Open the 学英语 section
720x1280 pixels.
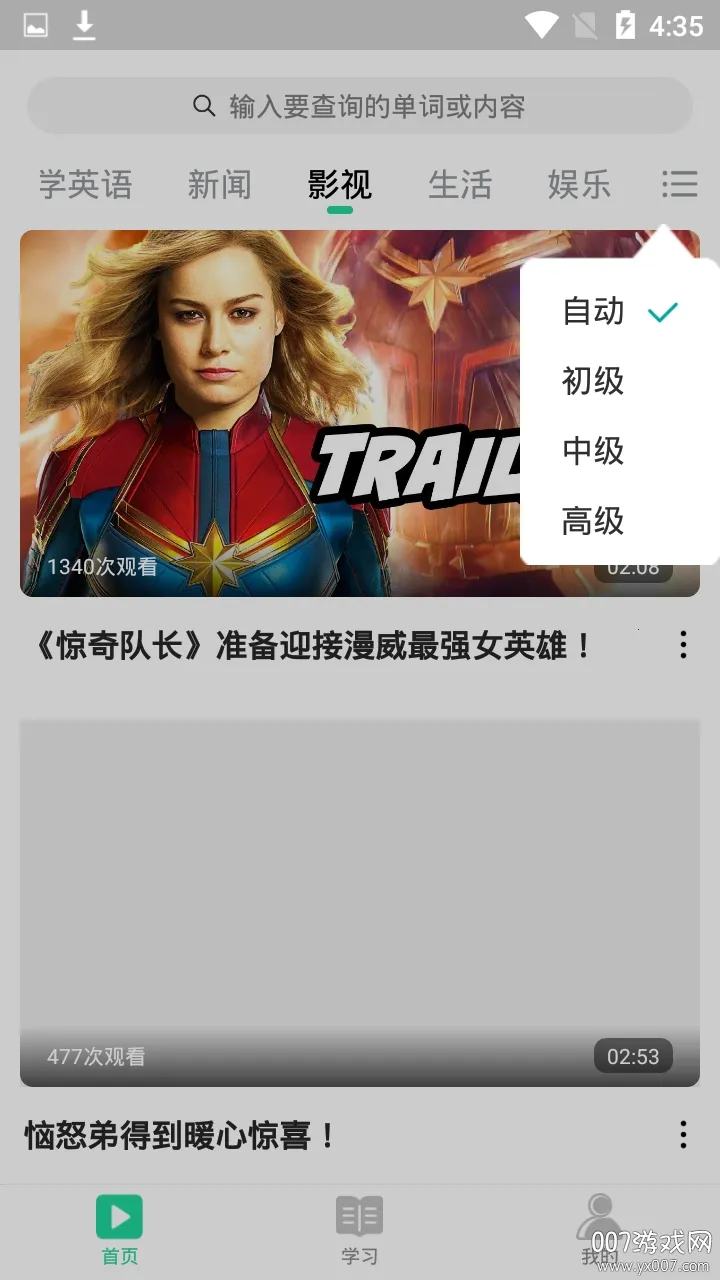coord(85,185)
